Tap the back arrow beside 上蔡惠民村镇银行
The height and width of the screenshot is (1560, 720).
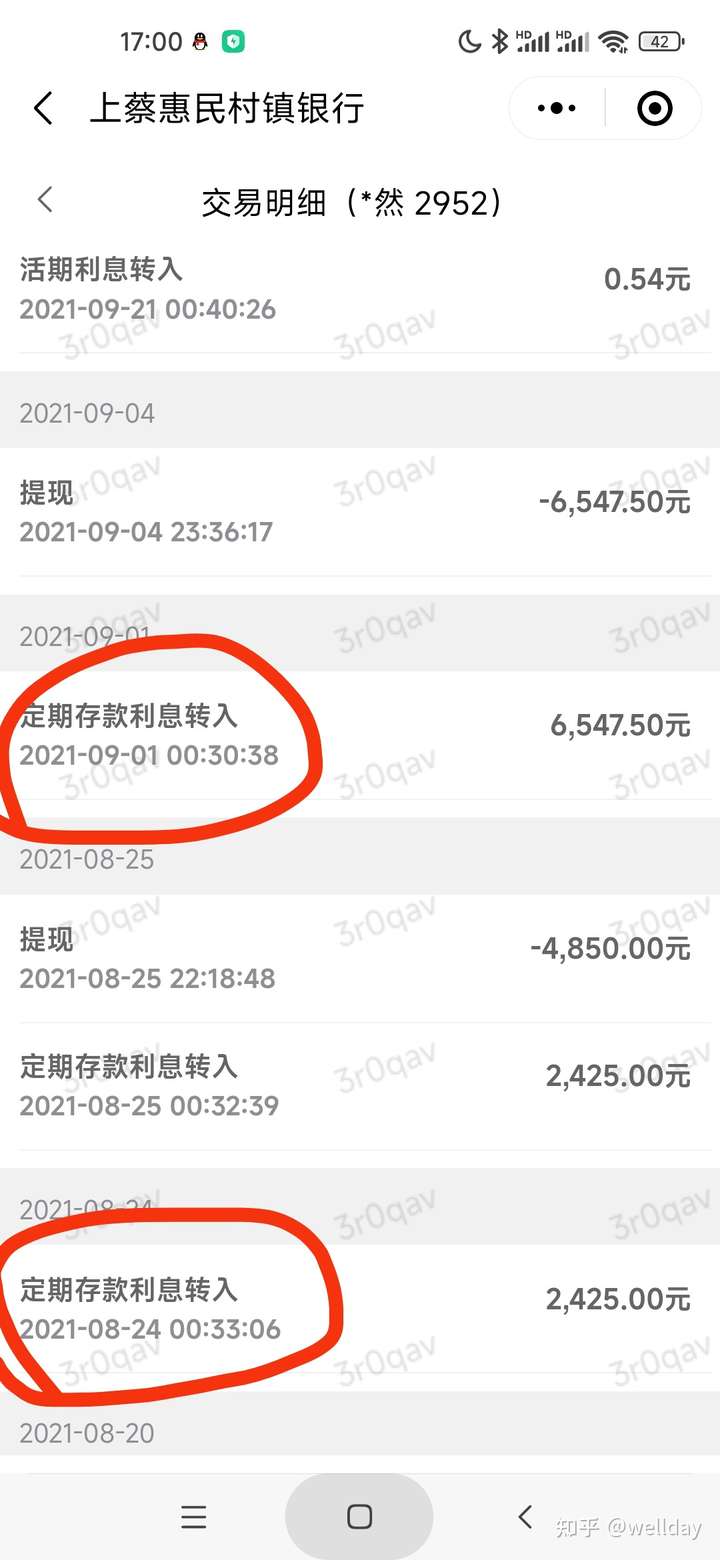(x=42, y=107)
